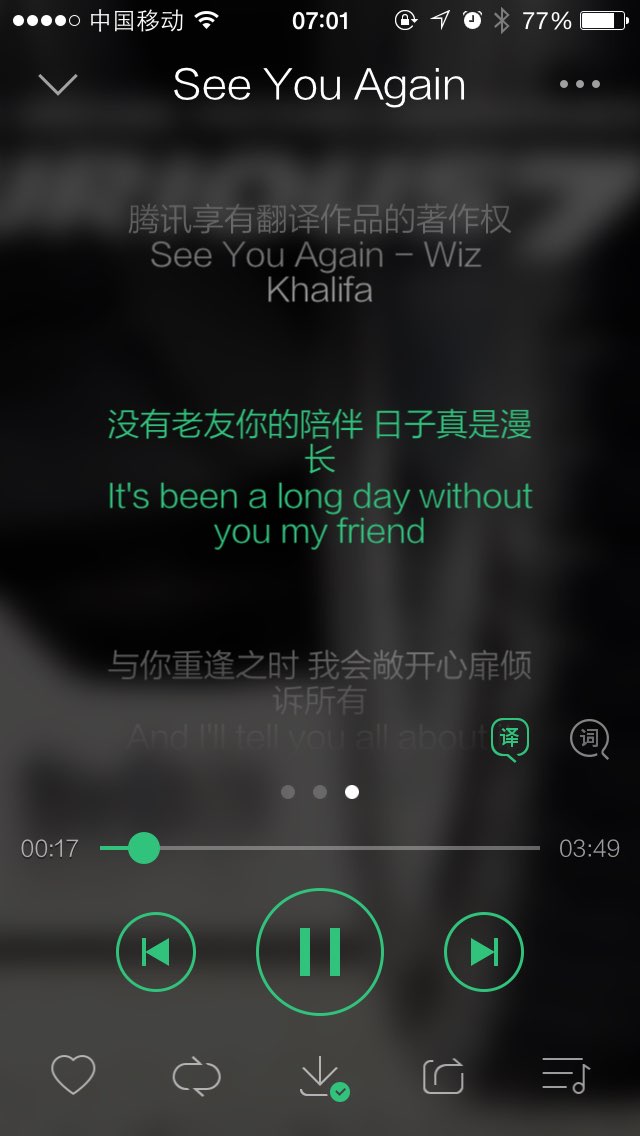640x1136 pixels.
Task: Toggle the lyric translation icon
Action: [510, 739]
